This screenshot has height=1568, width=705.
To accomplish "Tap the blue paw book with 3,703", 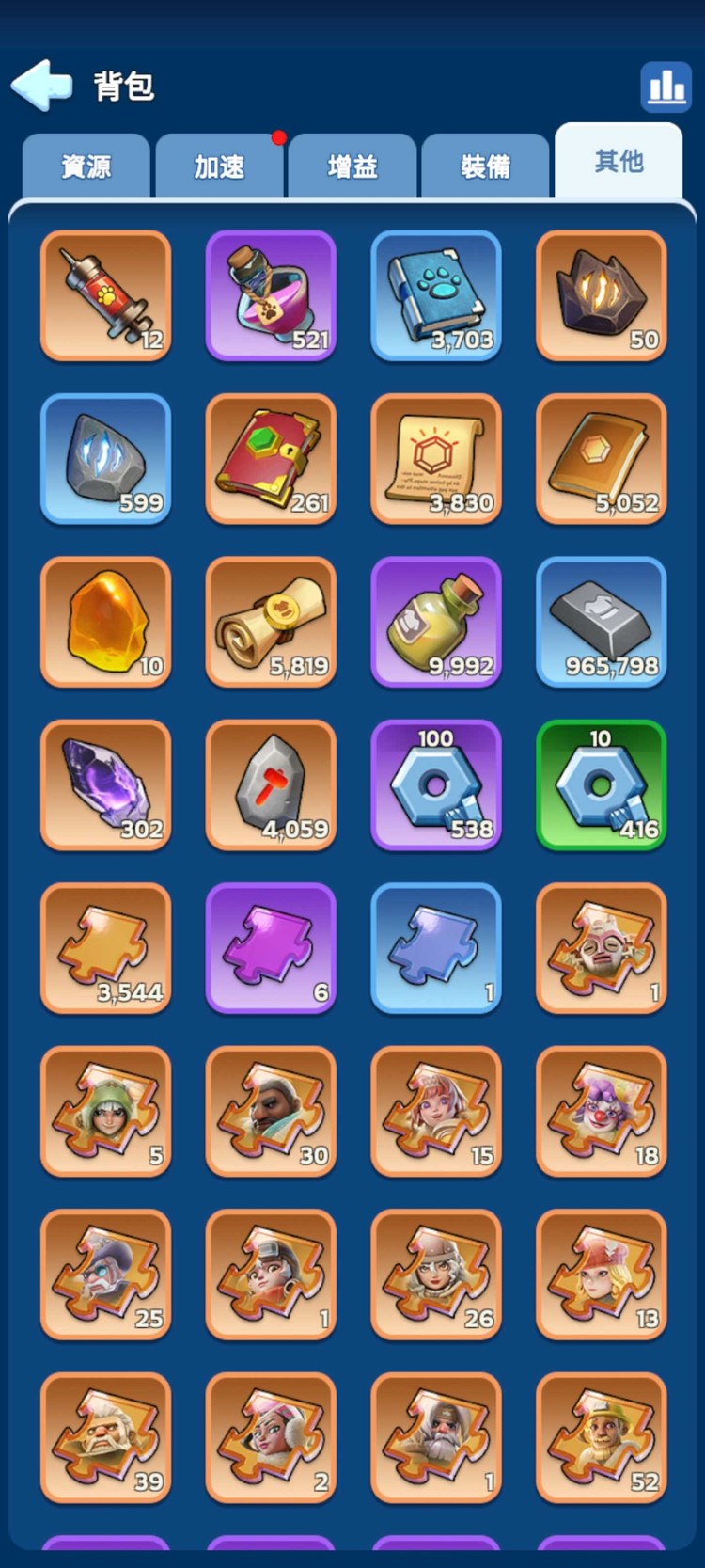I will click(436, 295).
